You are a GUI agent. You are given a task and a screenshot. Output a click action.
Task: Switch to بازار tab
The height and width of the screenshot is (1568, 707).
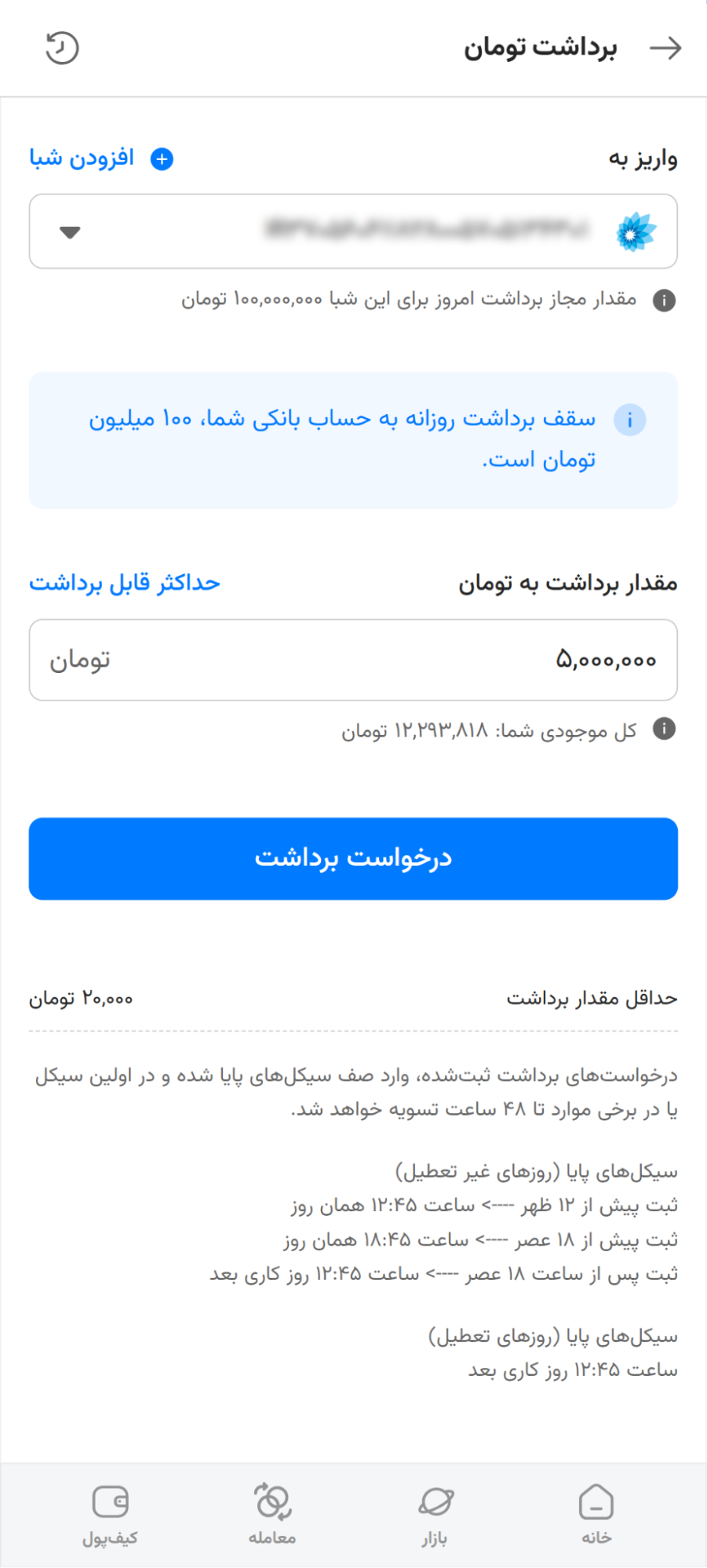pyautogui.click(x=435, y=1515)
